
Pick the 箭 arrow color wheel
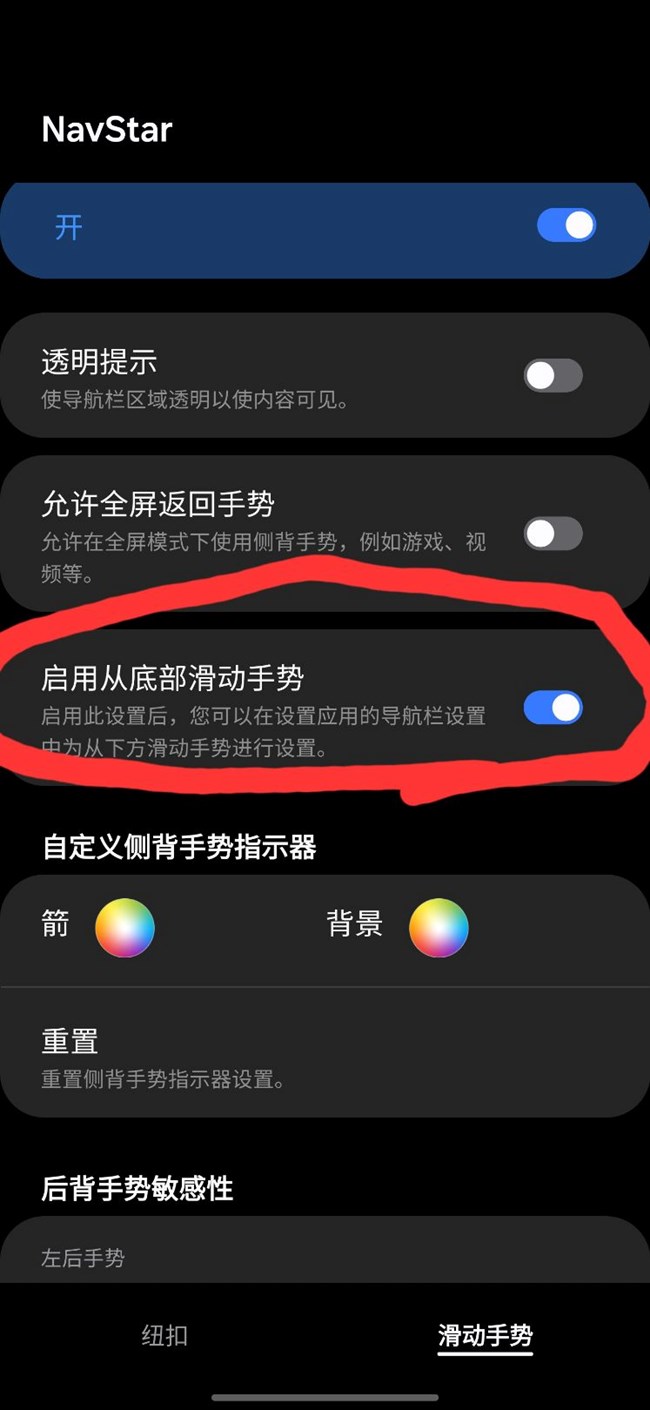pos(125,928)
